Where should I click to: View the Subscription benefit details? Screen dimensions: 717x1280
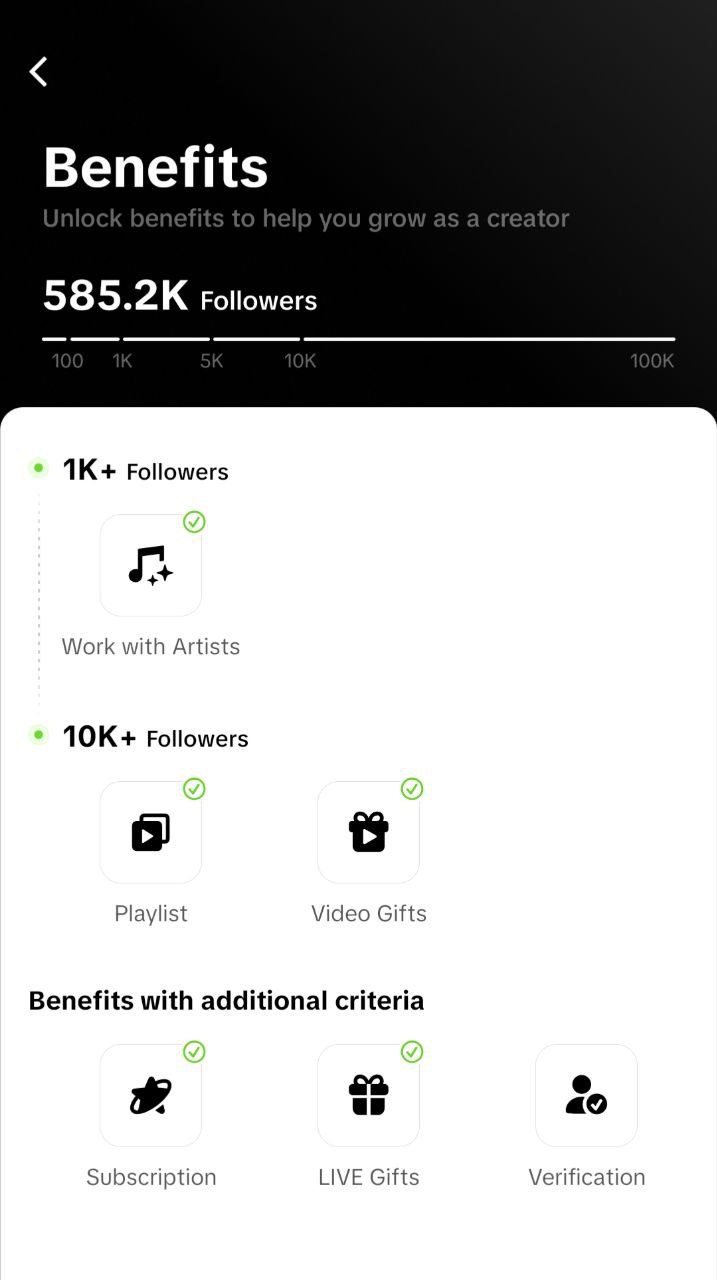tap(151, 1095)
